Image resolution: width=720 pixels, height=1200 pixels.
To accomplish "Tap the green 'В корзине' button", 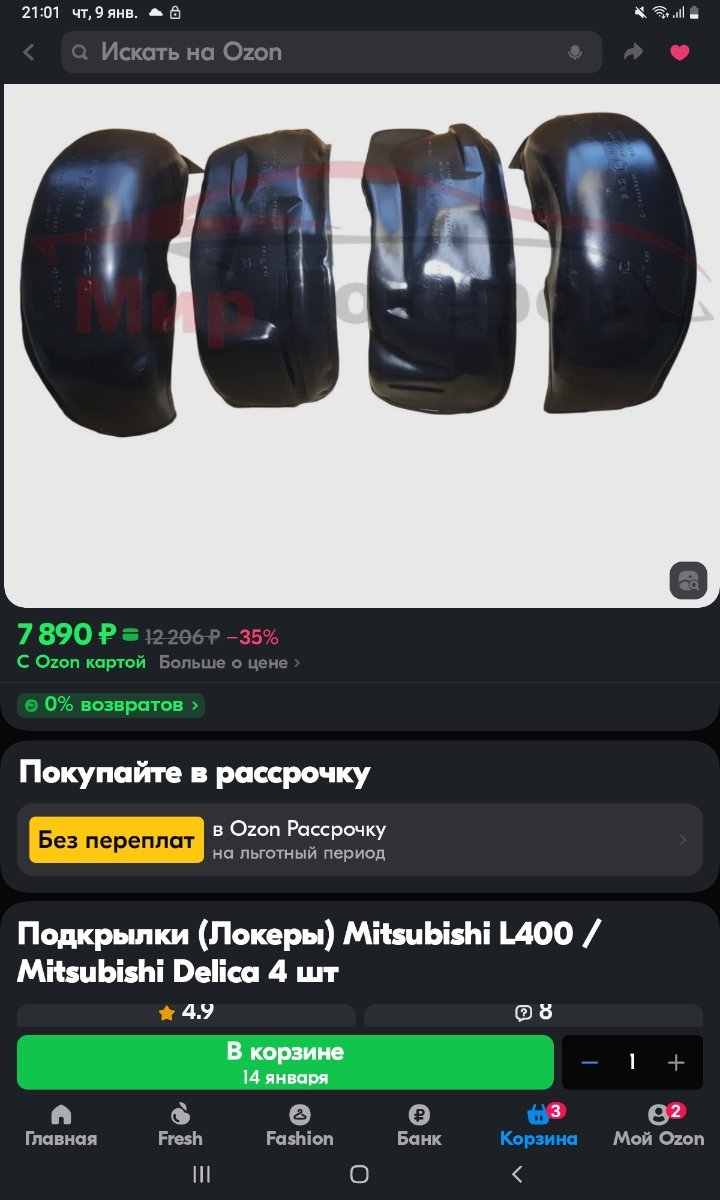I will tap(285, 1062).
